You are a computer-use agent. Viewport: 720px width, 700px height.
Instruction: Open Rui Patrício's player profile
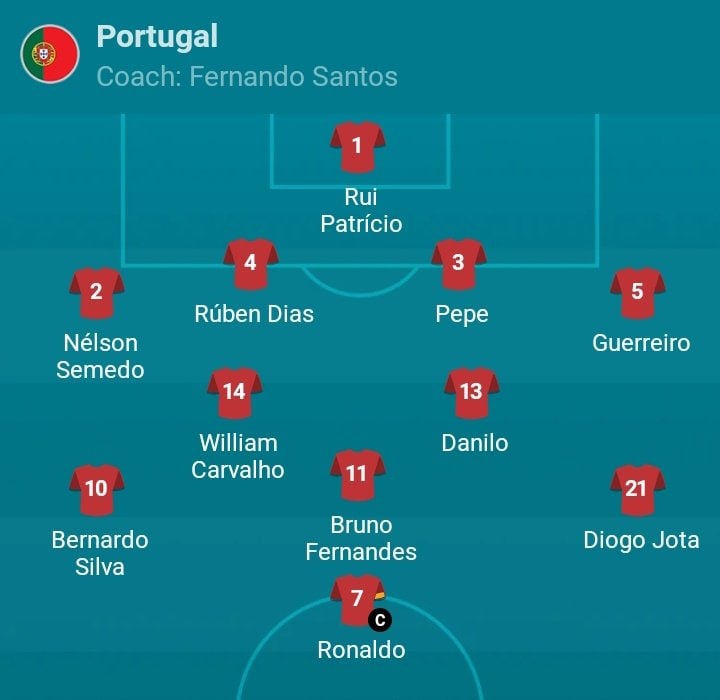(358, 148)
